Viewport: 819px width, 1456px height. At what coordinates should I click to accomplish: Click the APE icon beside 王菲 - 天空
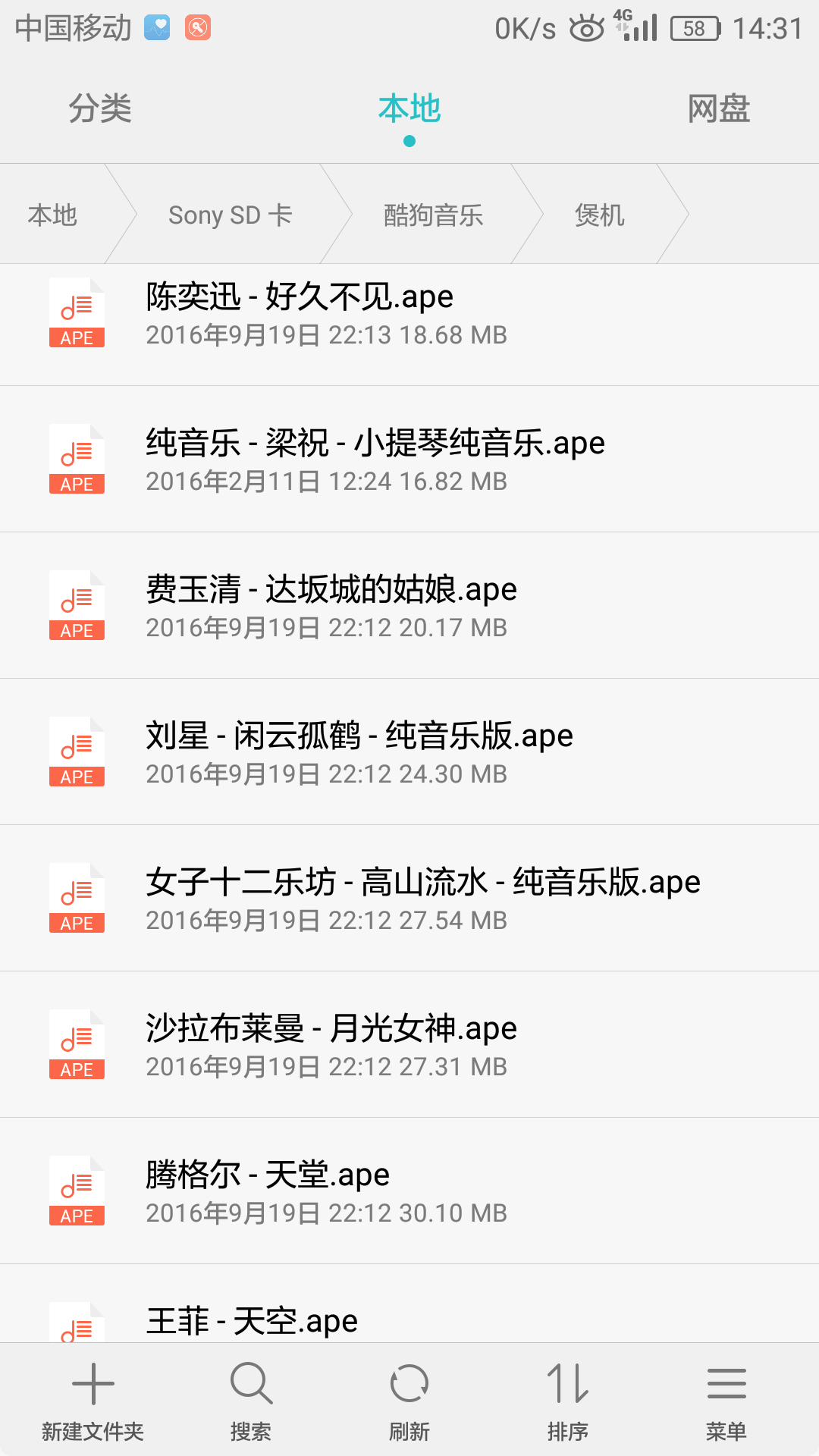point(77,1323)
